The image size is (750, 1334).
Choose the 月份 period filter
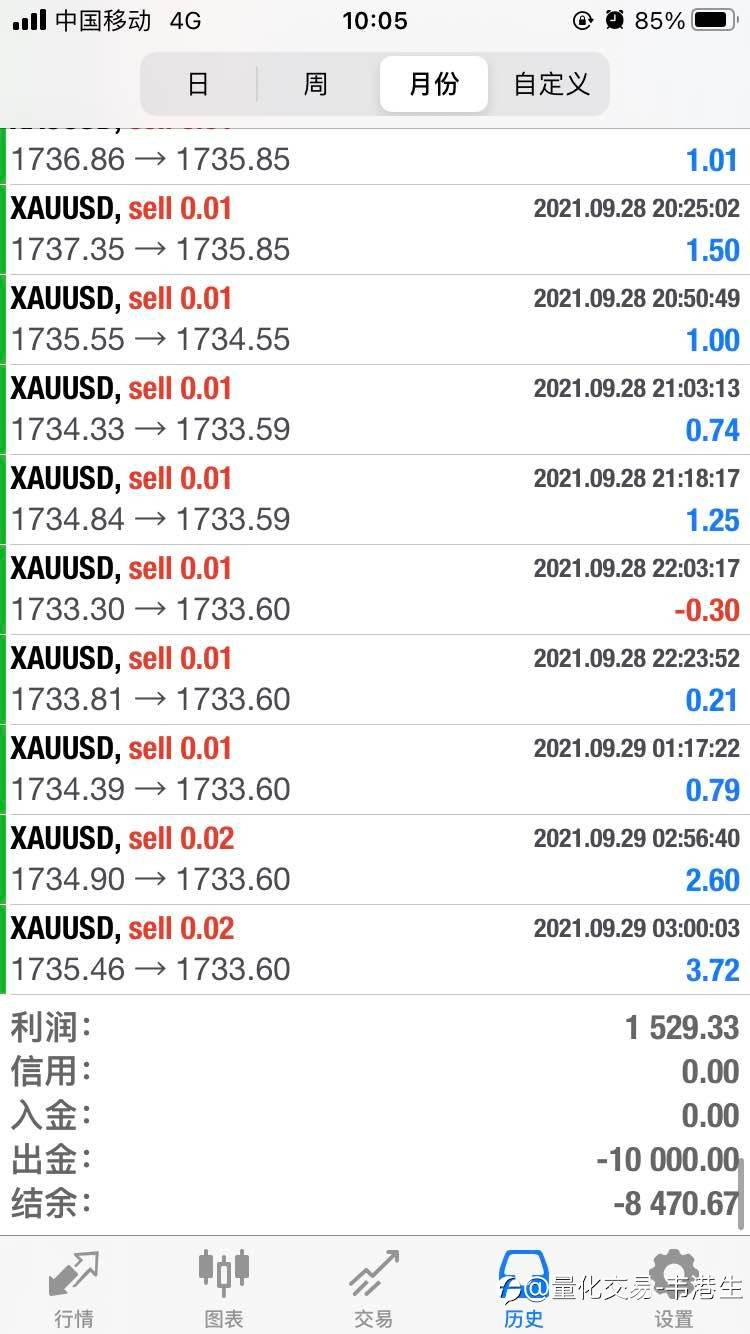434,84
